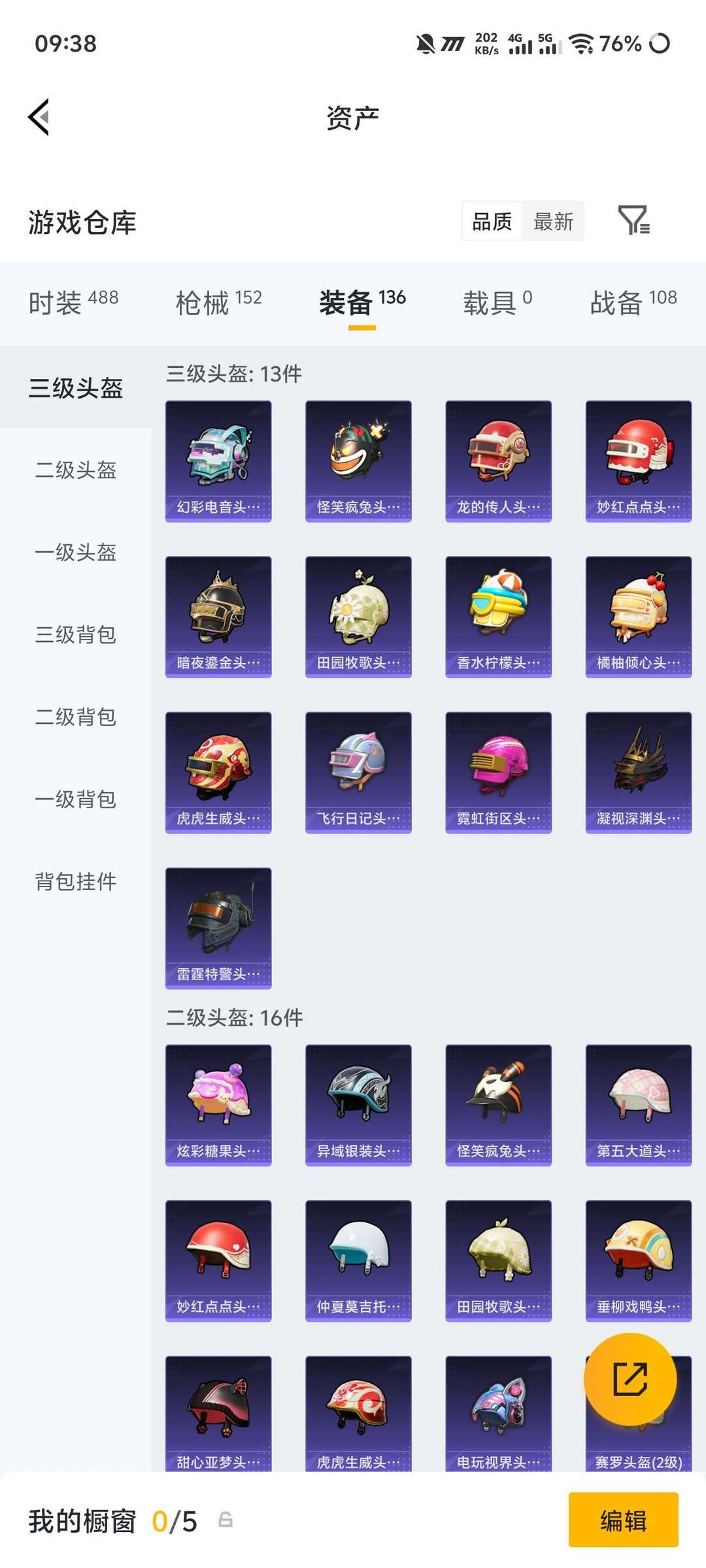Switch to the 战备 tab
Image resolution: width=706 pixels, height=1568 pixels.
[633, 302]
